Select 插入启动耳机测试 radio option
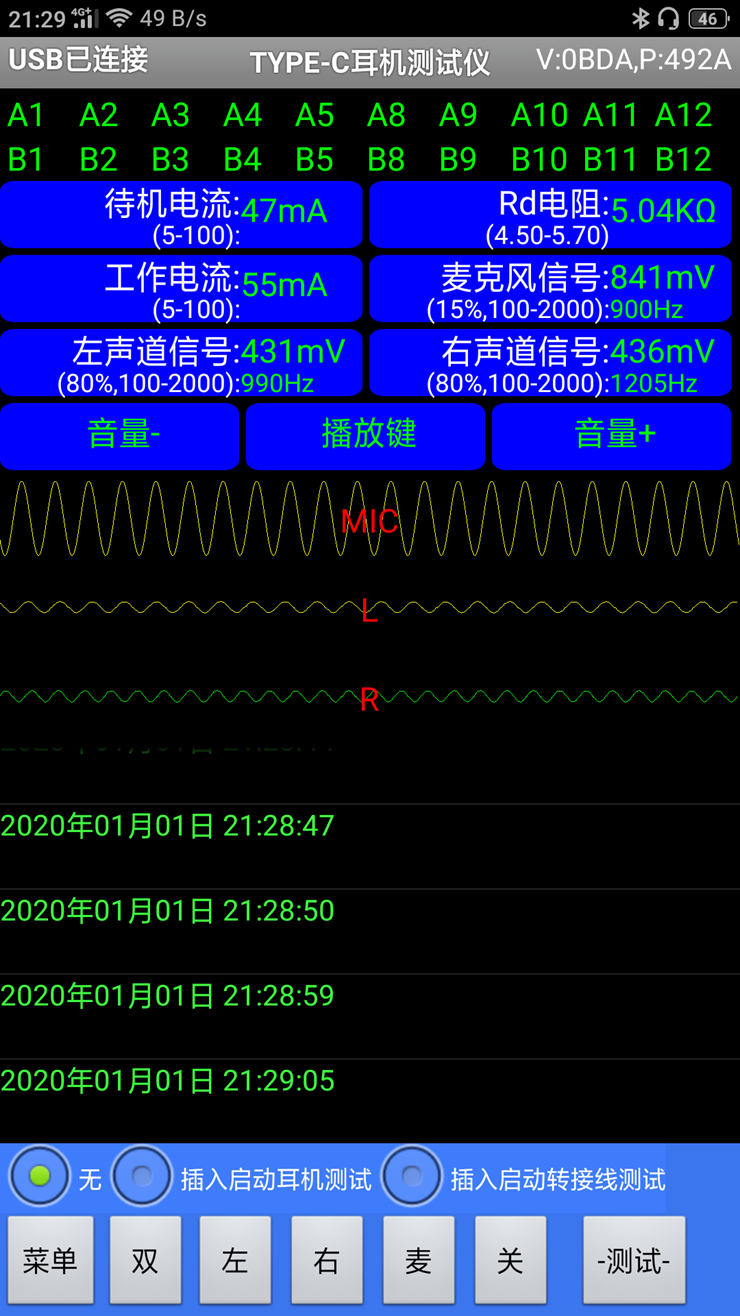 click(142, 1176)
